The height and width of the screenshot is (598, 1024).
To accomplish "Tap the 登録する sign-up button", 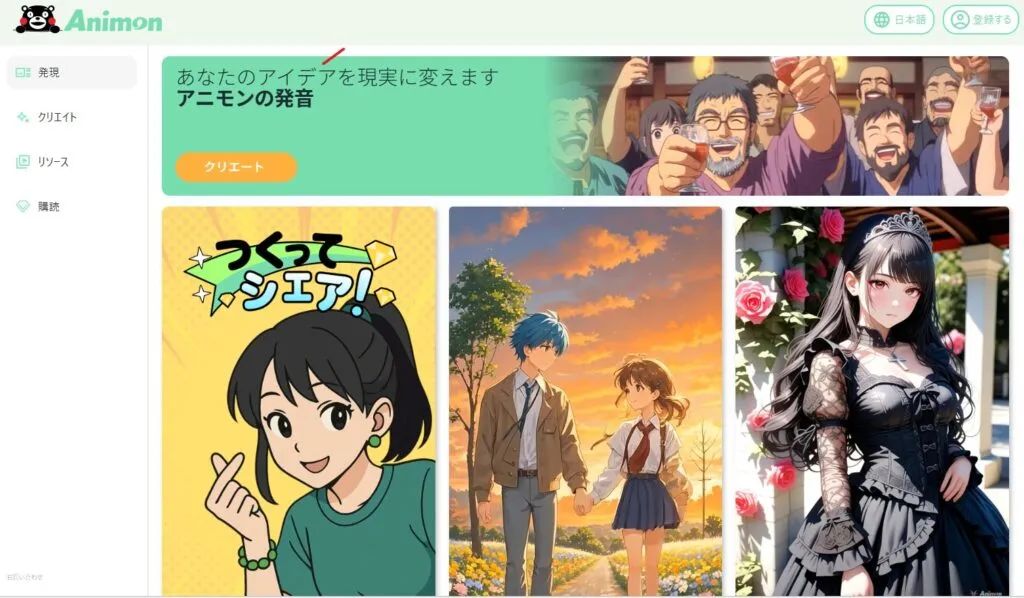I will pos(980,19).
